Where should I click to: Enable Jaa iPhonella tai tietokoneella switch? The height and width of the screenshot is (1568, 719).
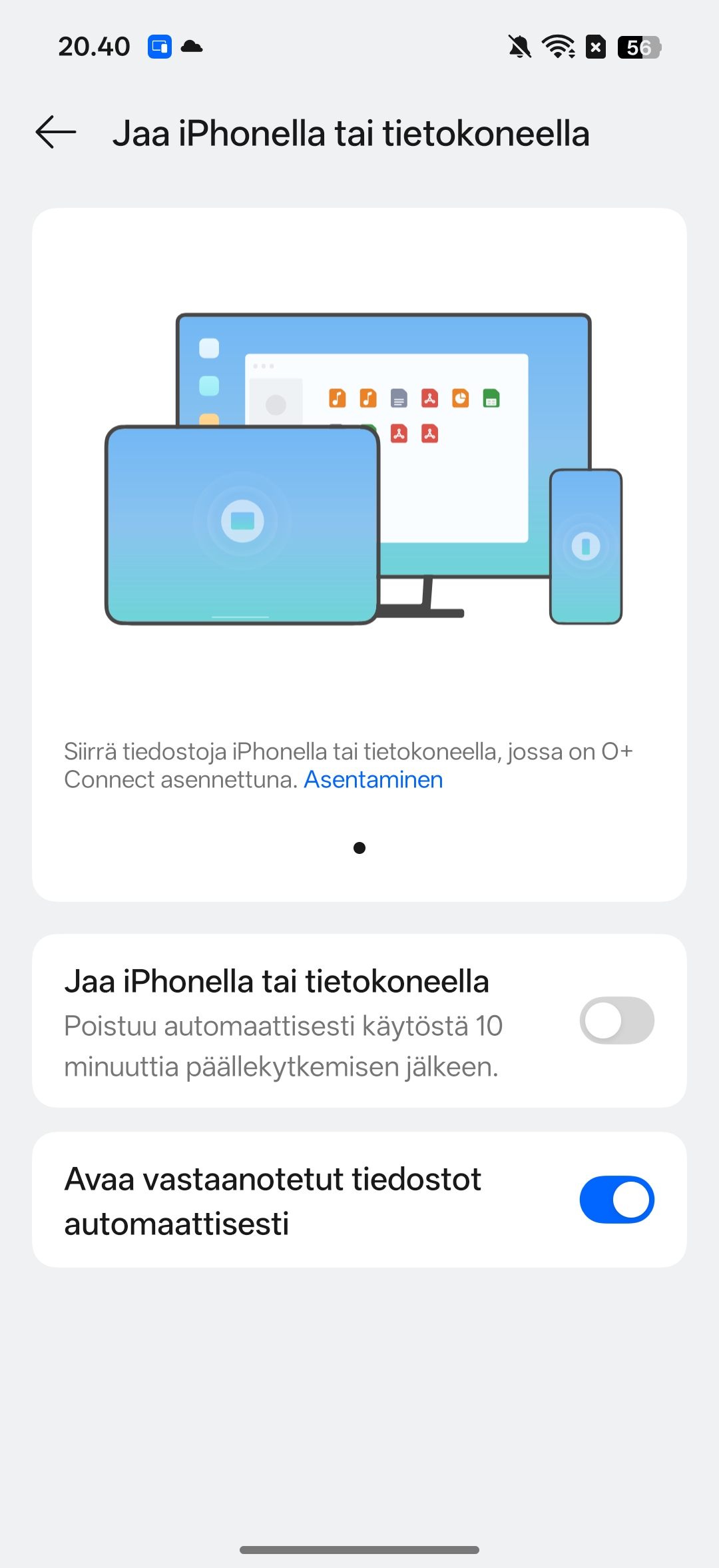(x=616, y=1020)
